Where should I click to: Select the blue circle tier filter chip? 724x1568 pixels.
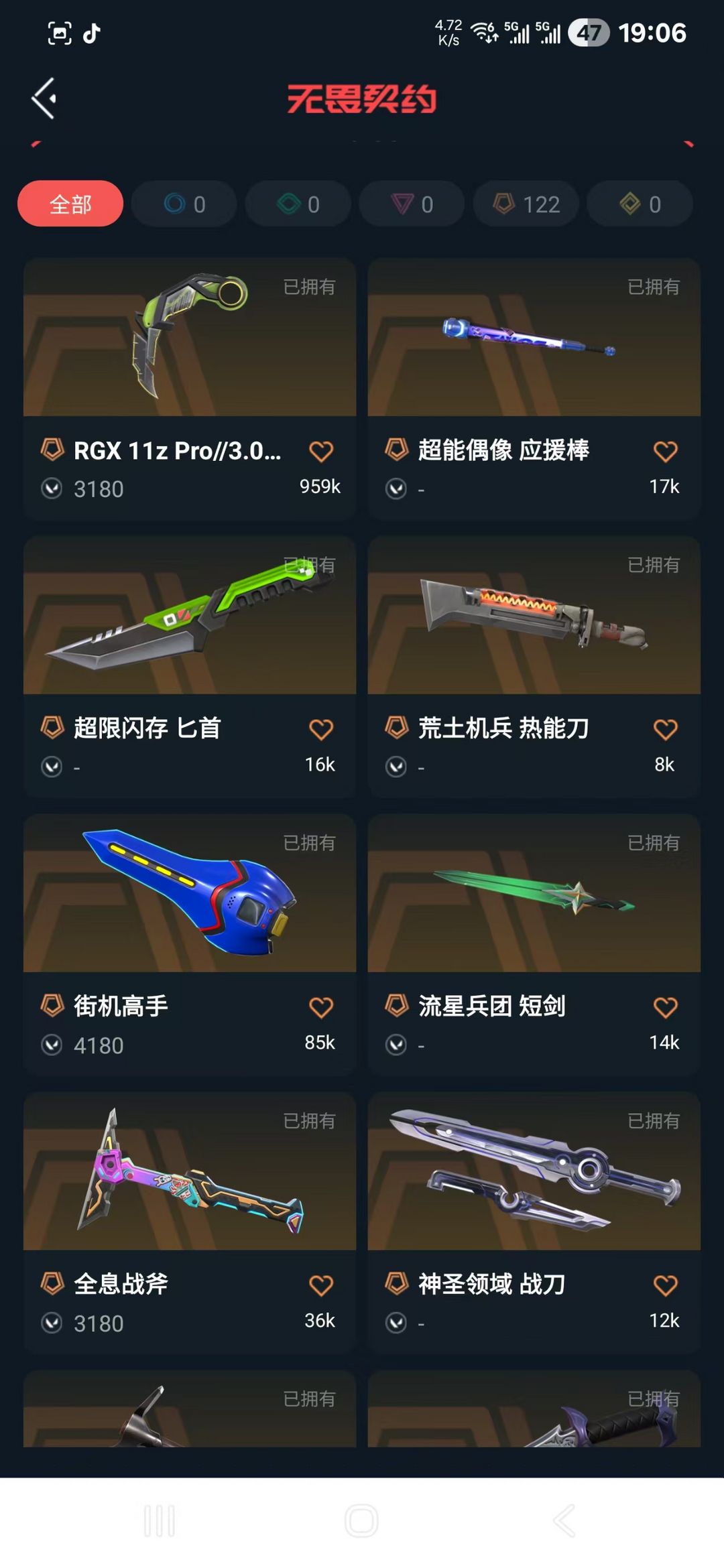(184, 204)
